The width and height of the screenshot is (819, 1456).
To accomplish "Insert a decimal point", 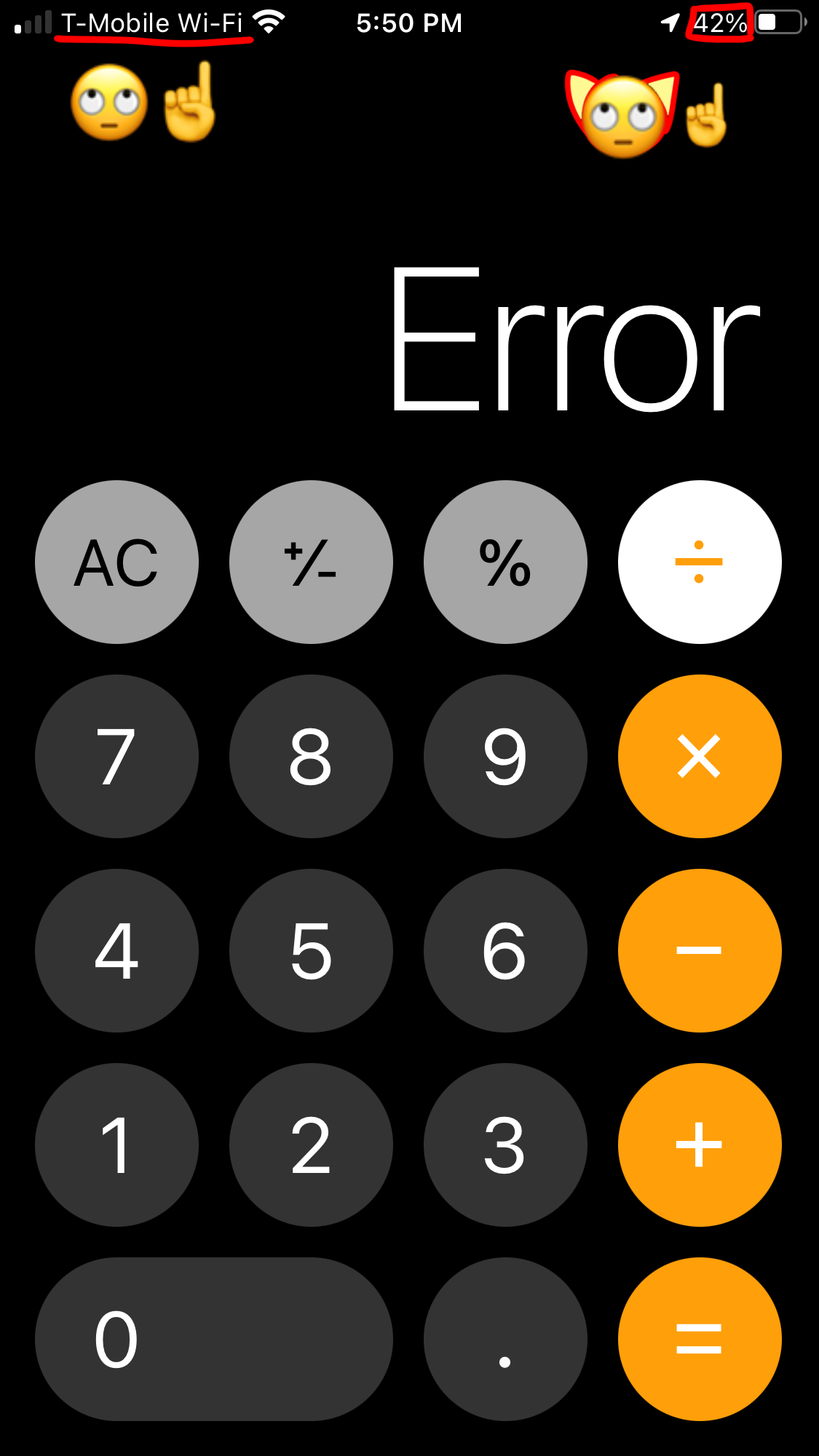I will (x=505, y=1339).
